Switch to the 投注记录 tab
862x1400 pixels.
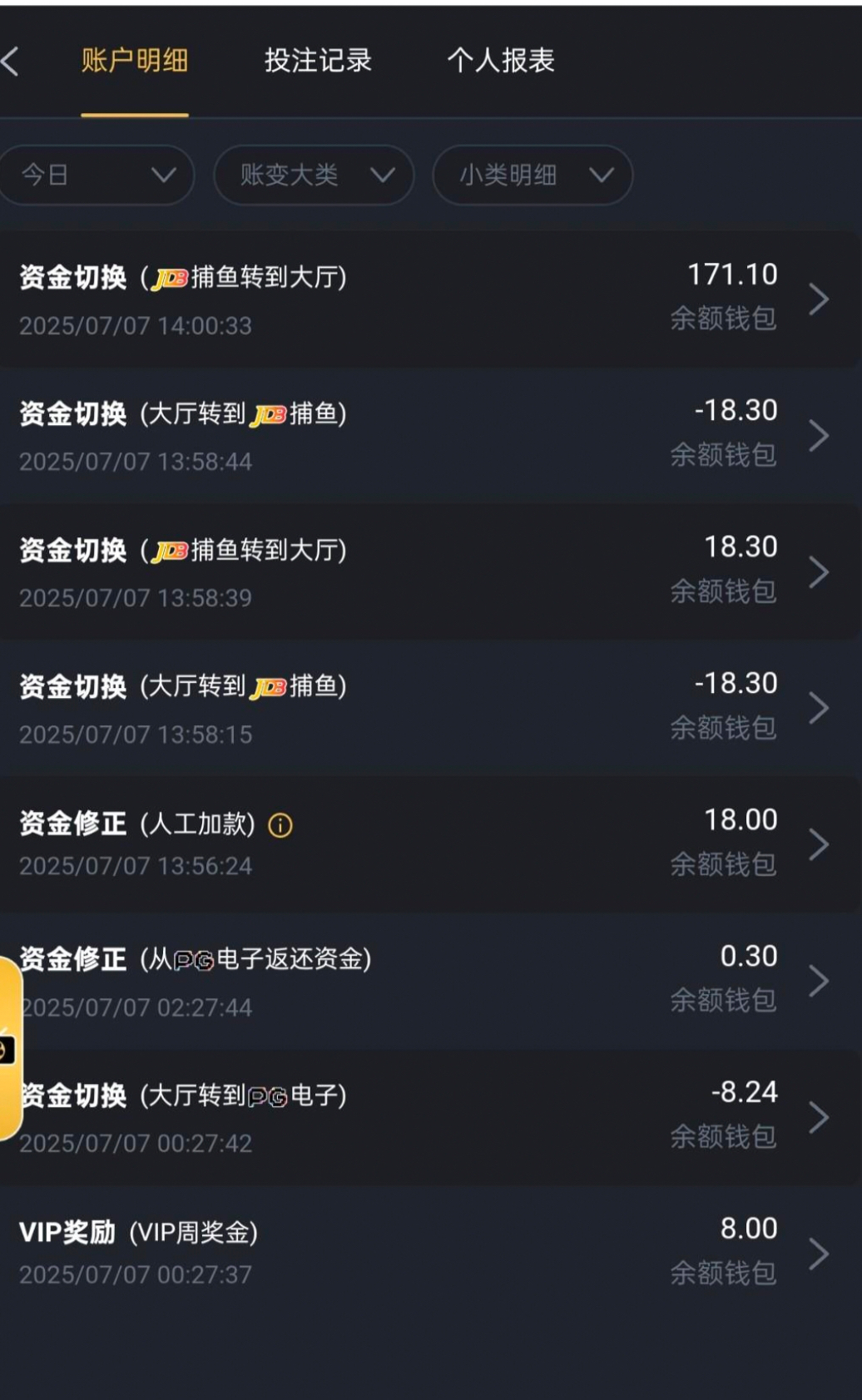point(318,61)
